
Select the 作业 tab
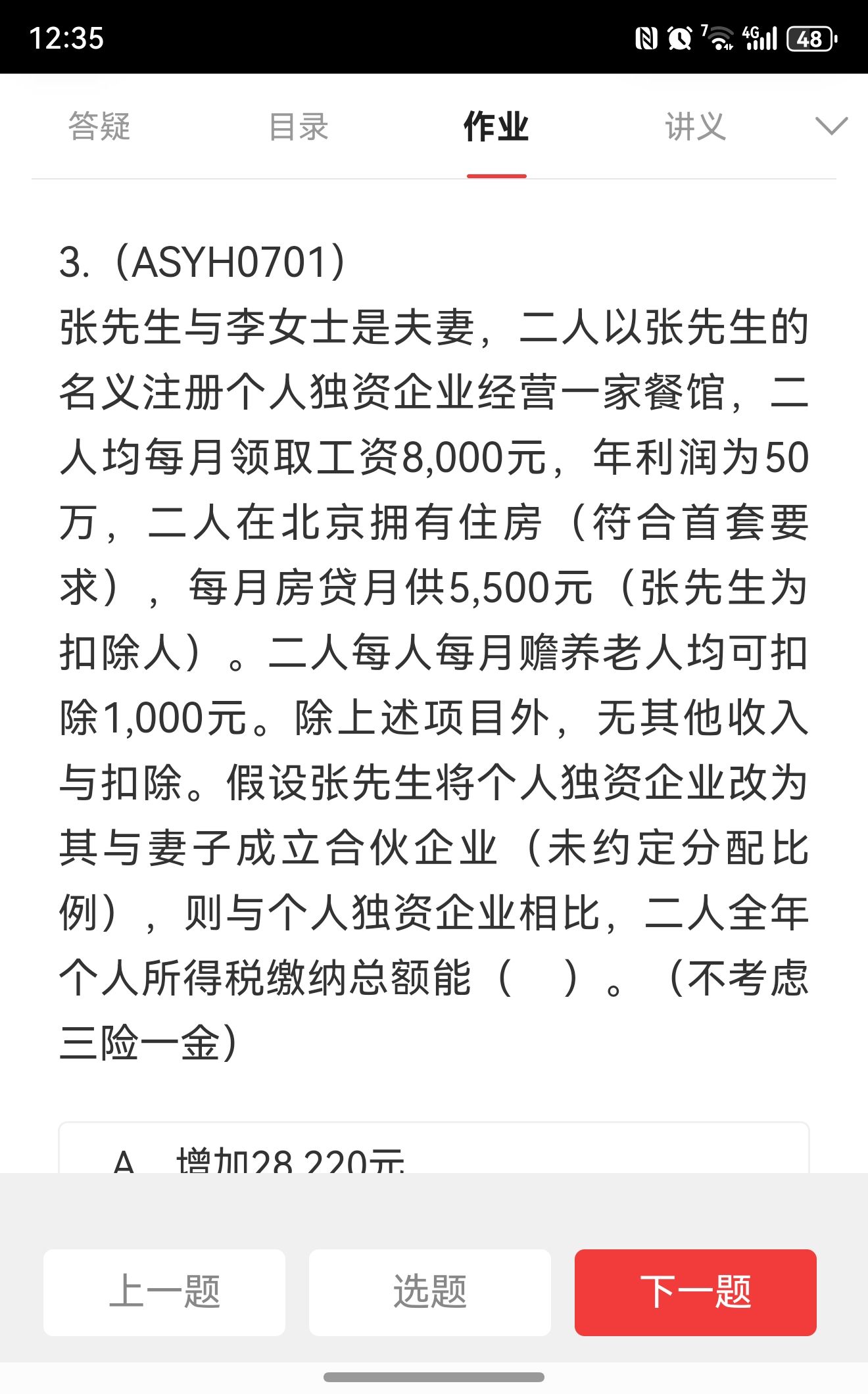click(x=496, y=126)
